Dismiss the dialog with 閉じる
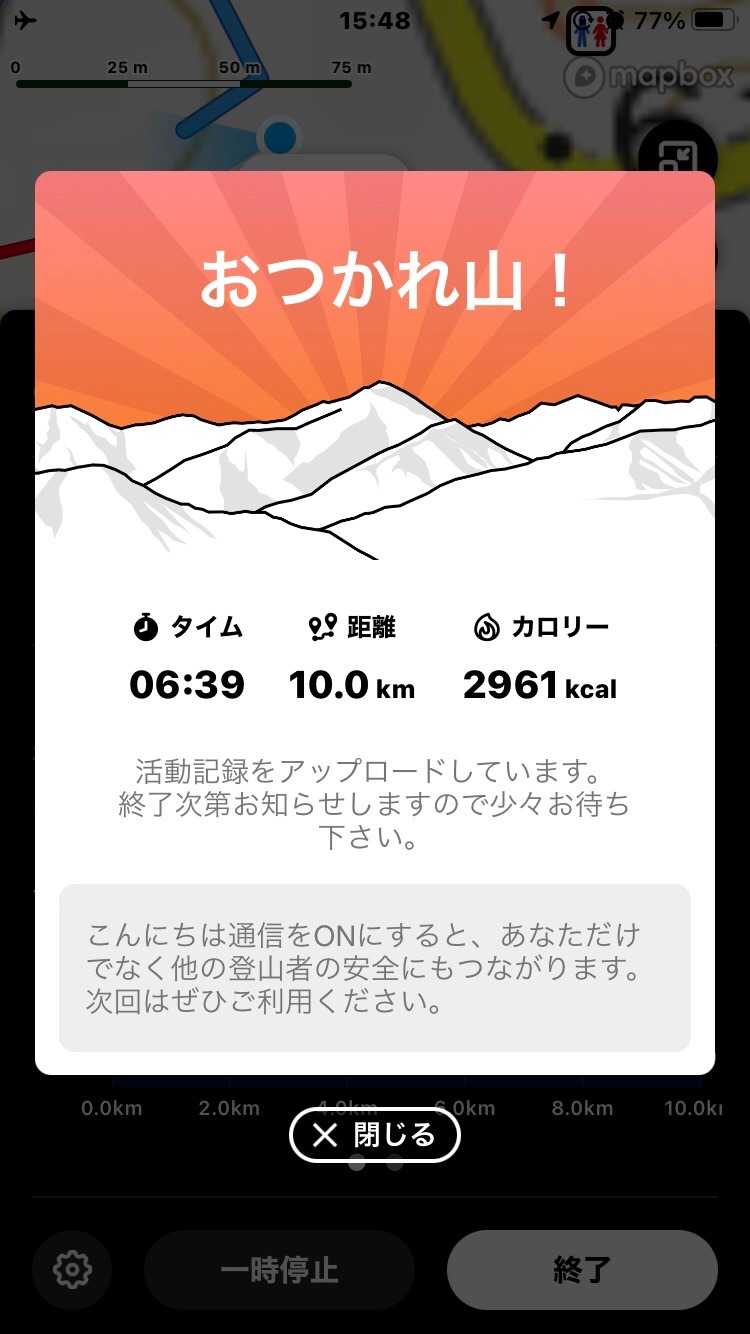This screenshot has width=750, height=1334. coord(374,1135)
